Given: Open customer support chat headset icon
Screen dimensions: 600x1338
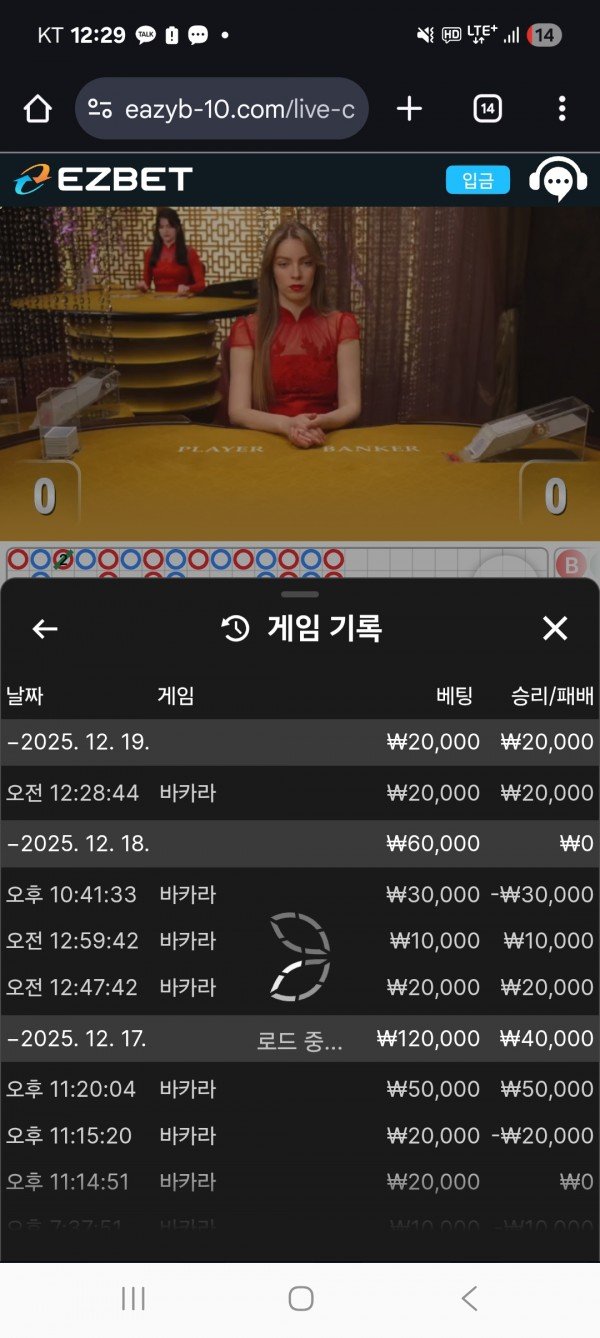Looking at the screenshot, I should click(x=557, y=181).
